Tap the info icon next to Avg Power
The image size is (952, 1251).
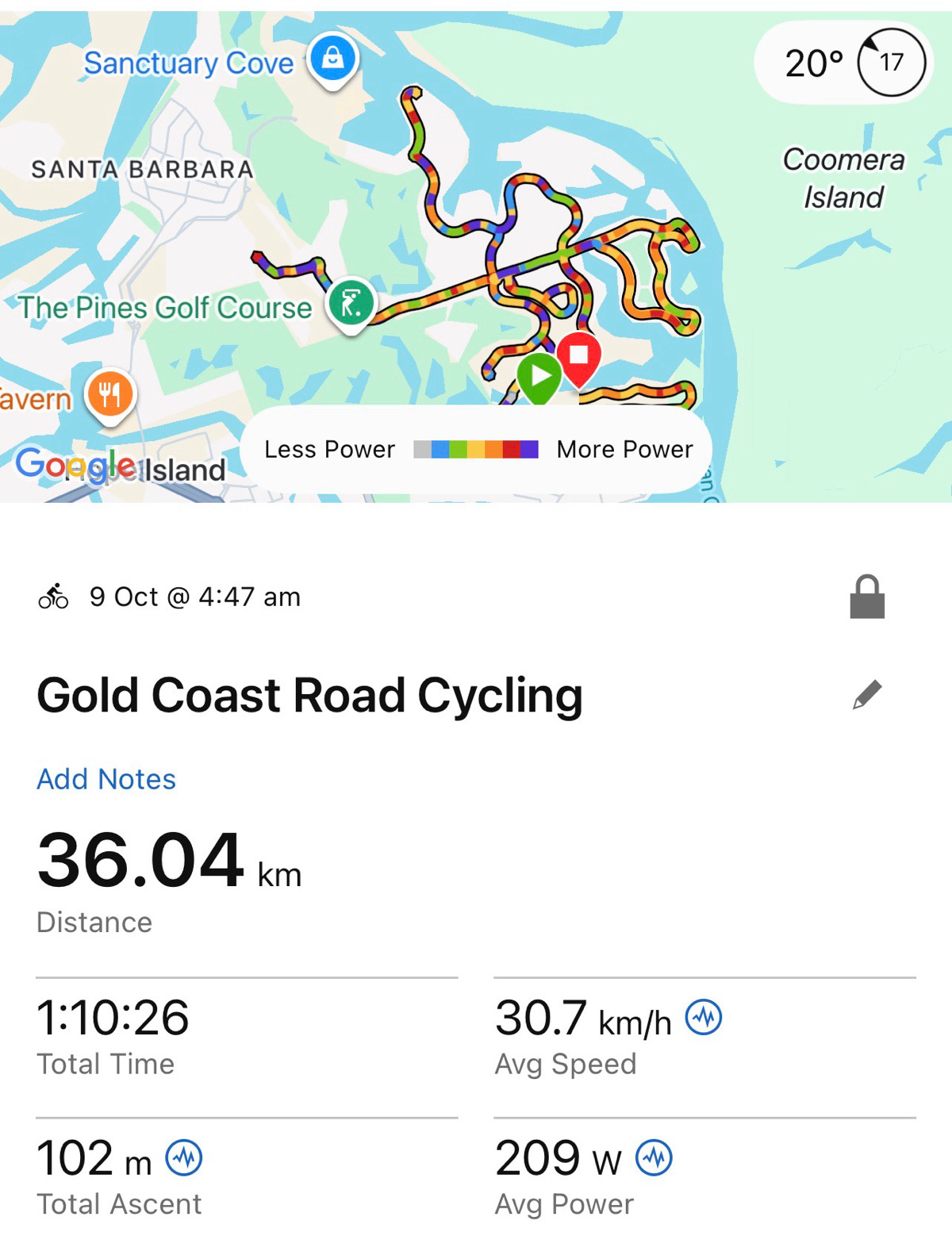click(x=654, y=1157)
